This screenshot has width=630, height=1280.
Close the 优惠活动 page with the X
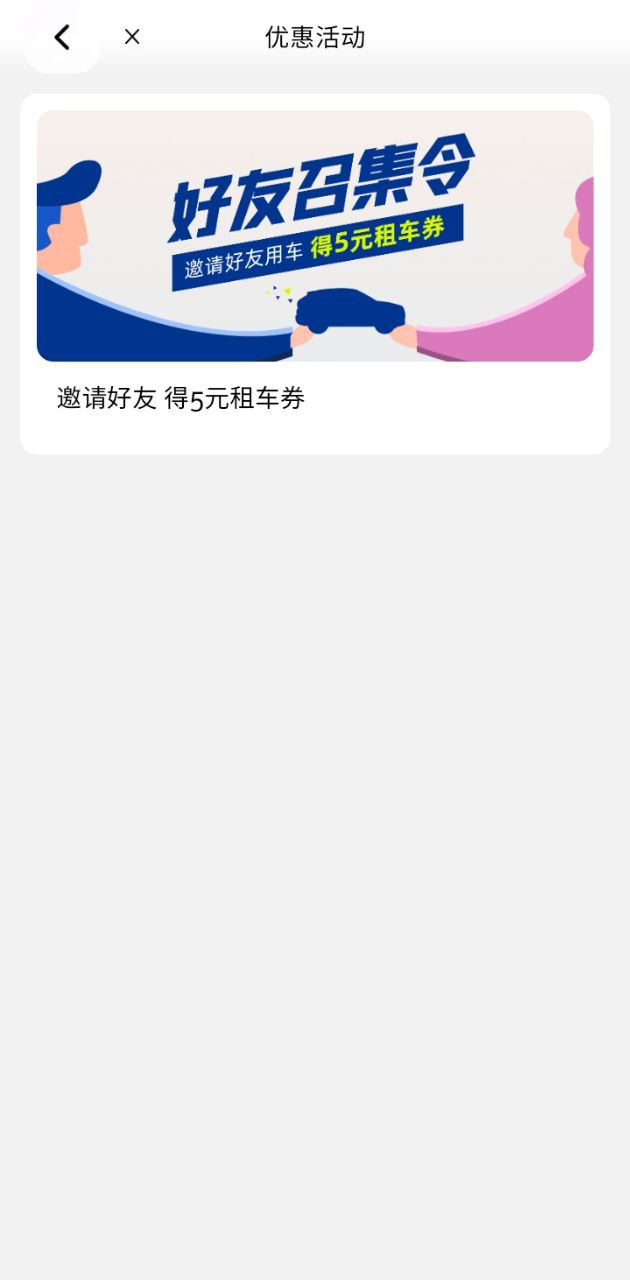click(132, 37)
